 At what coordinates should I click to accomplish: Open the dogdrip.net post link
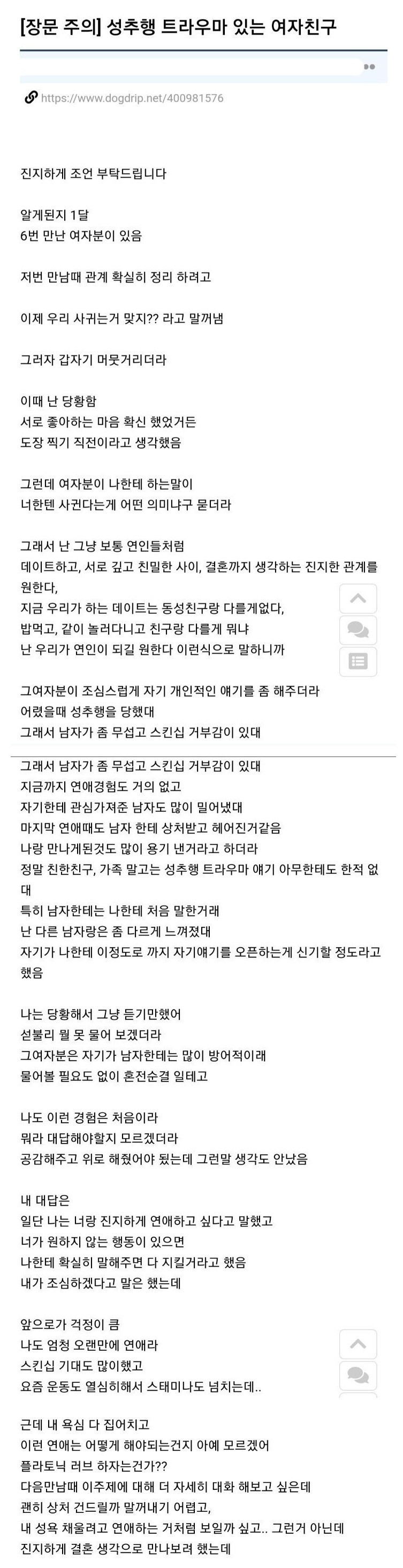(x=132, y=98)
